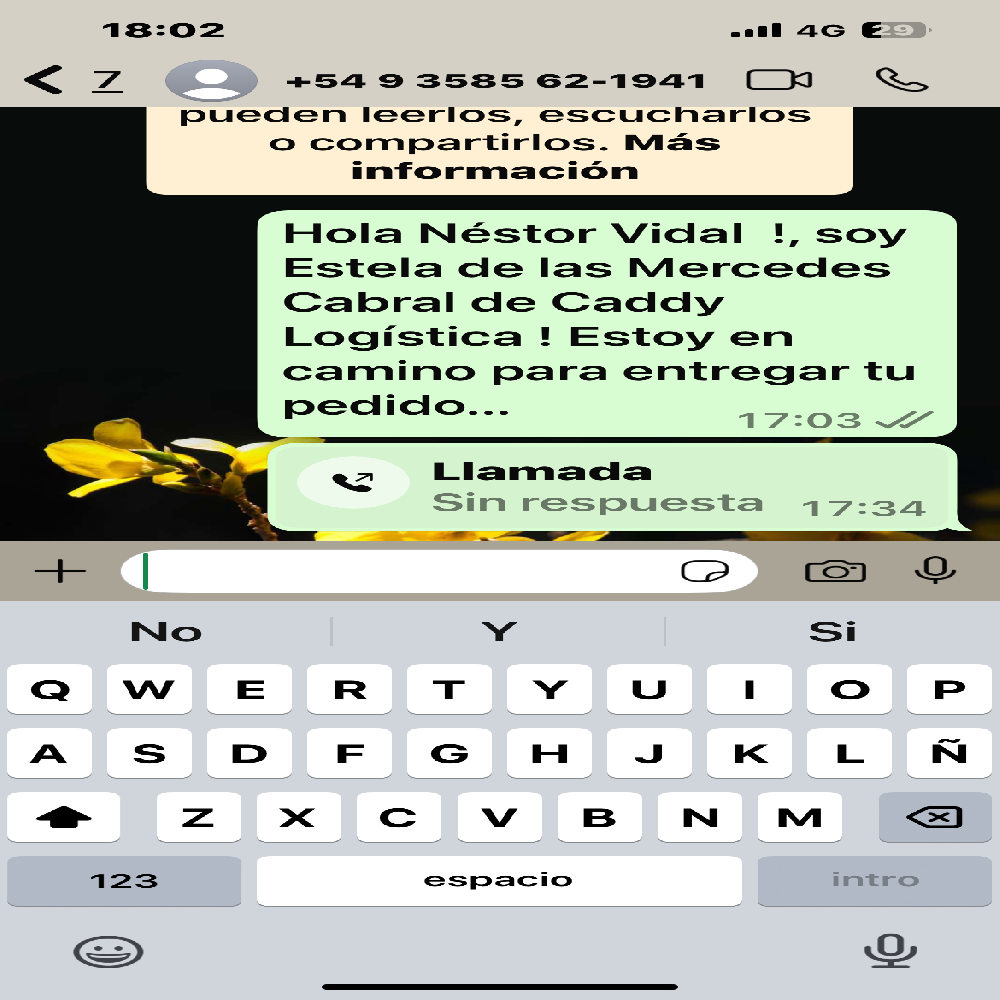Tap the backspace key
The width and height of the screenshot is (1000, 1000).
(x=933, y=817)
